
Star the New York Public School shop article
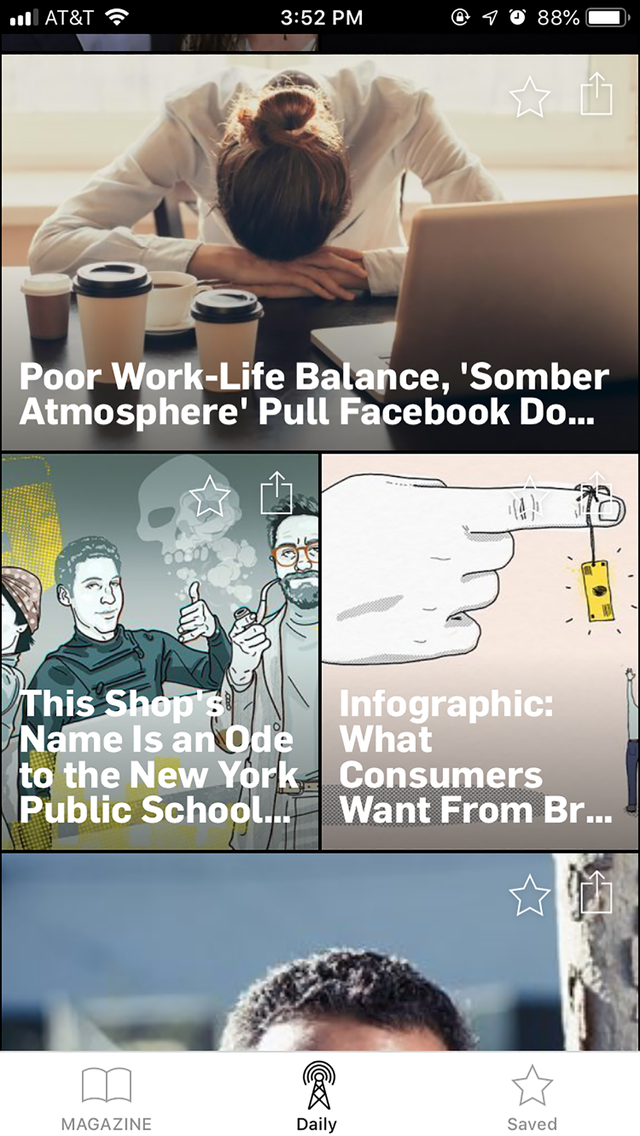(210, 496)
